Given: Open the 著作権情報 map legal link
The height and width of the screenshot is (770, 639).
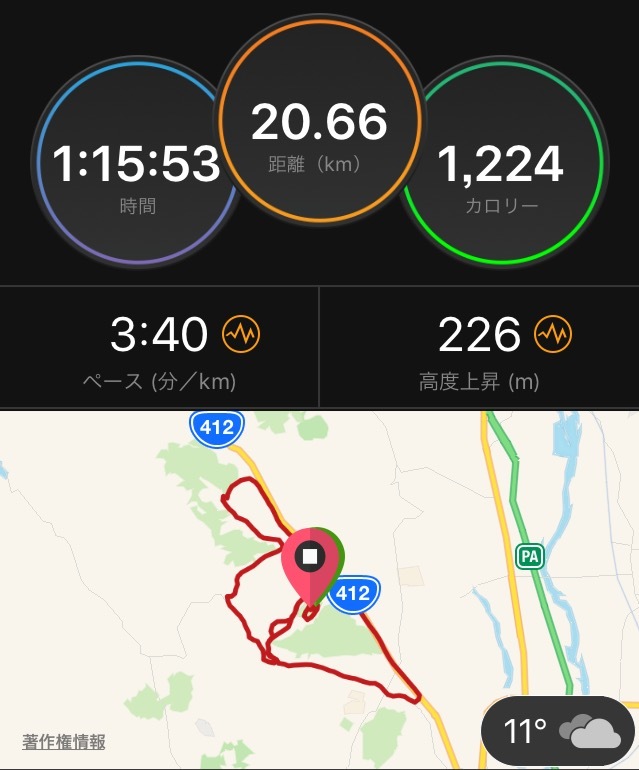Looking at the screenshot, I should [64, 743].
